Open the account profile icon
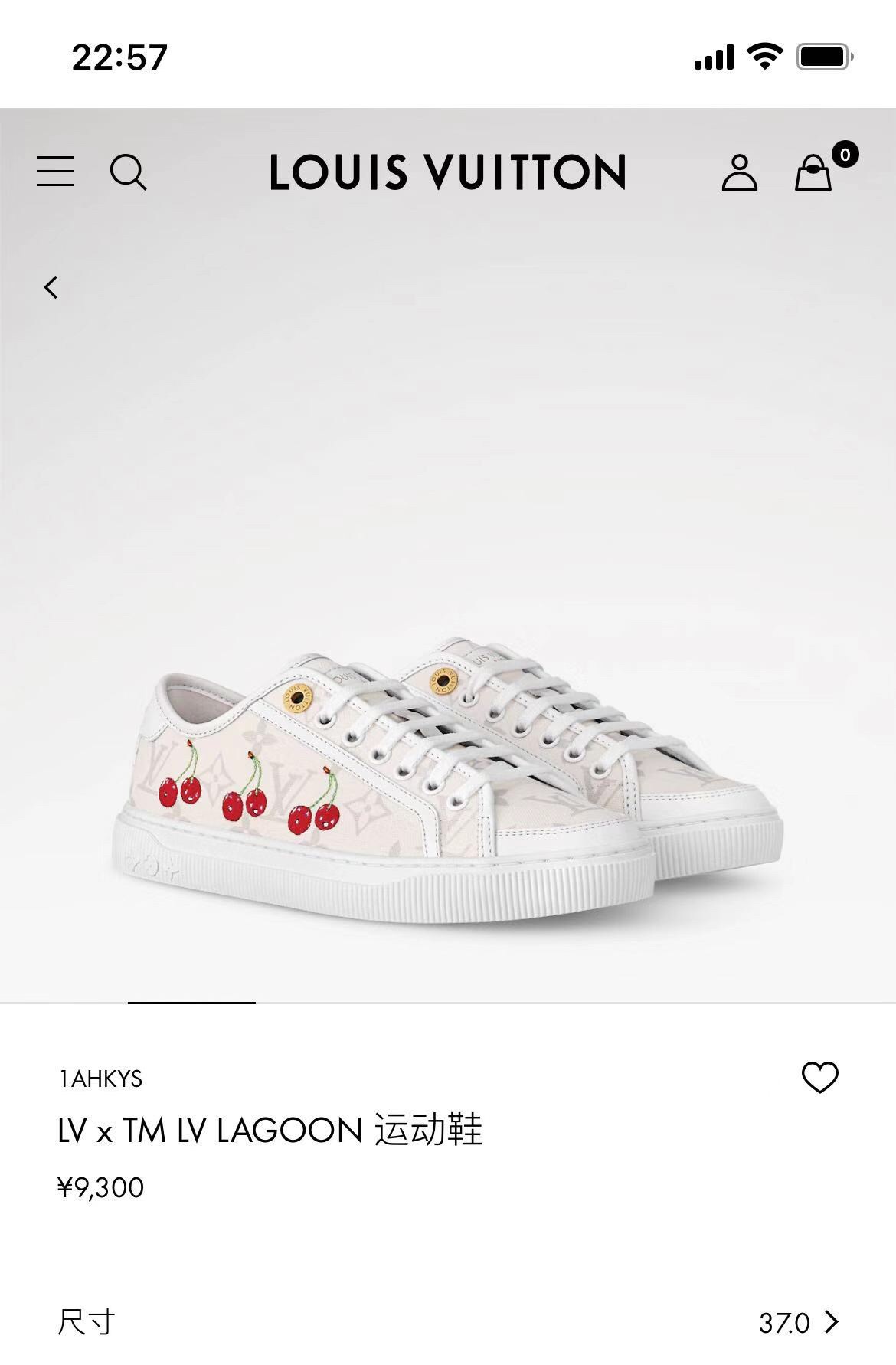The height and width of the screenshot is (1365, 896). click(x=739, y=172)
